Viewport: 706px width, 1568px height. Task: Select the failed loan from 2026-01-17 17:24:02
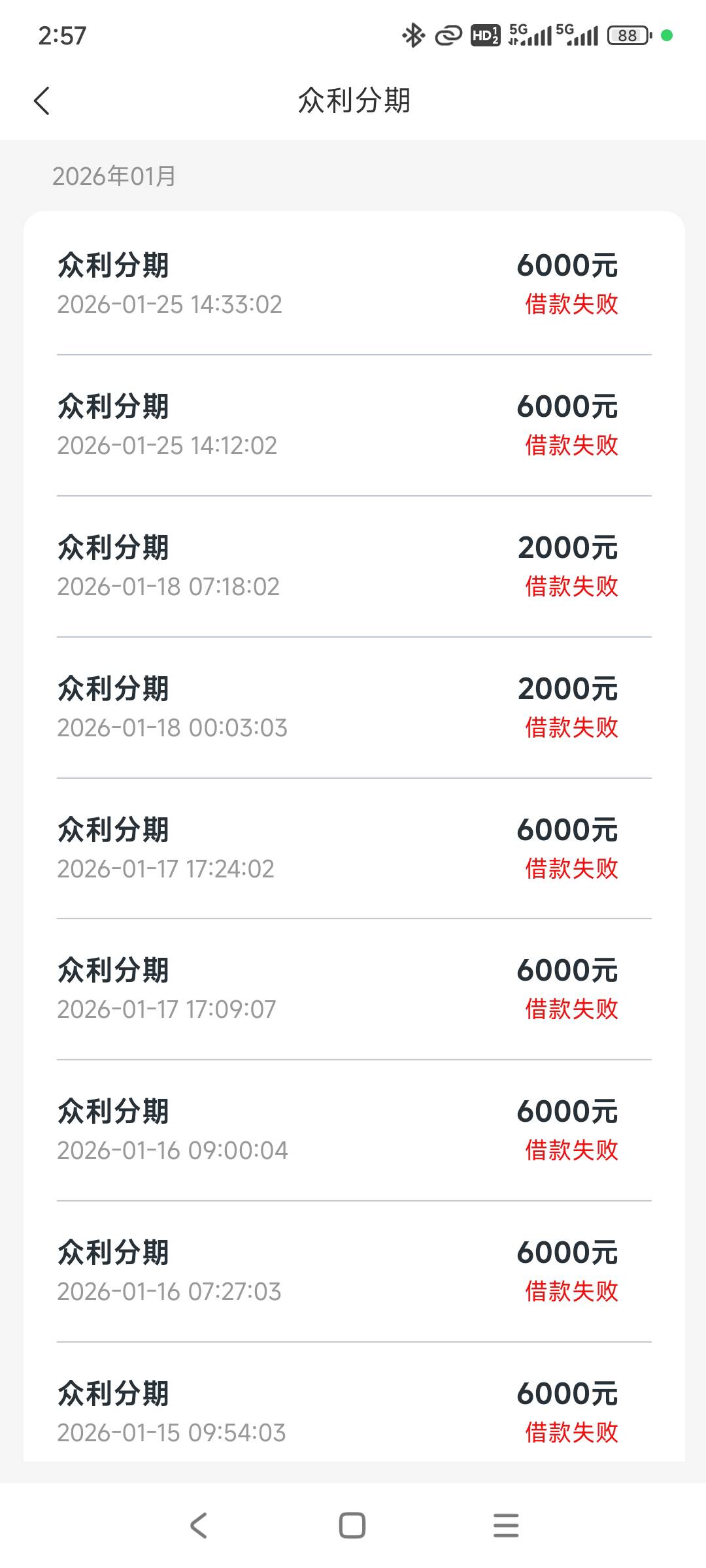354,849
